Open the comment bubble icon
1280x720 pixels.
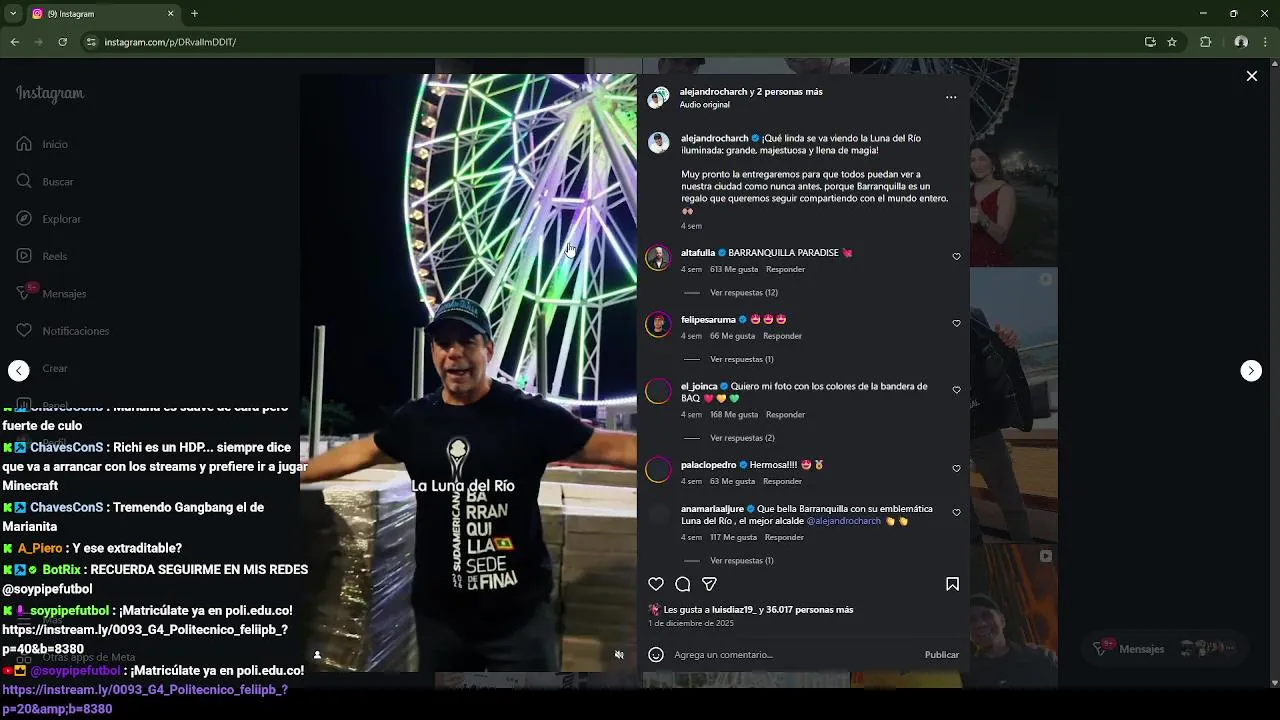point(683,584)
